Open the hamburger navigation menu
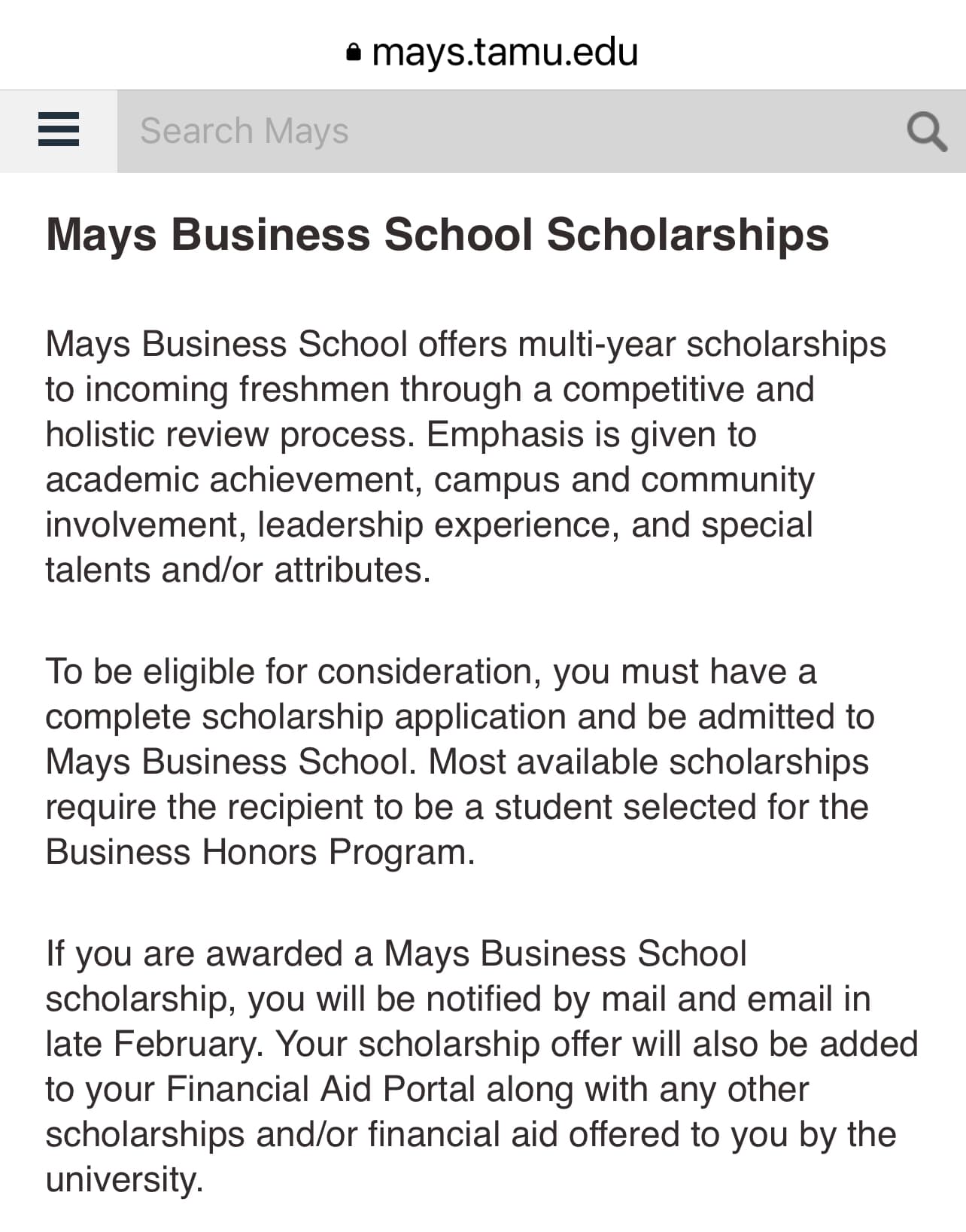 point(58,130)
